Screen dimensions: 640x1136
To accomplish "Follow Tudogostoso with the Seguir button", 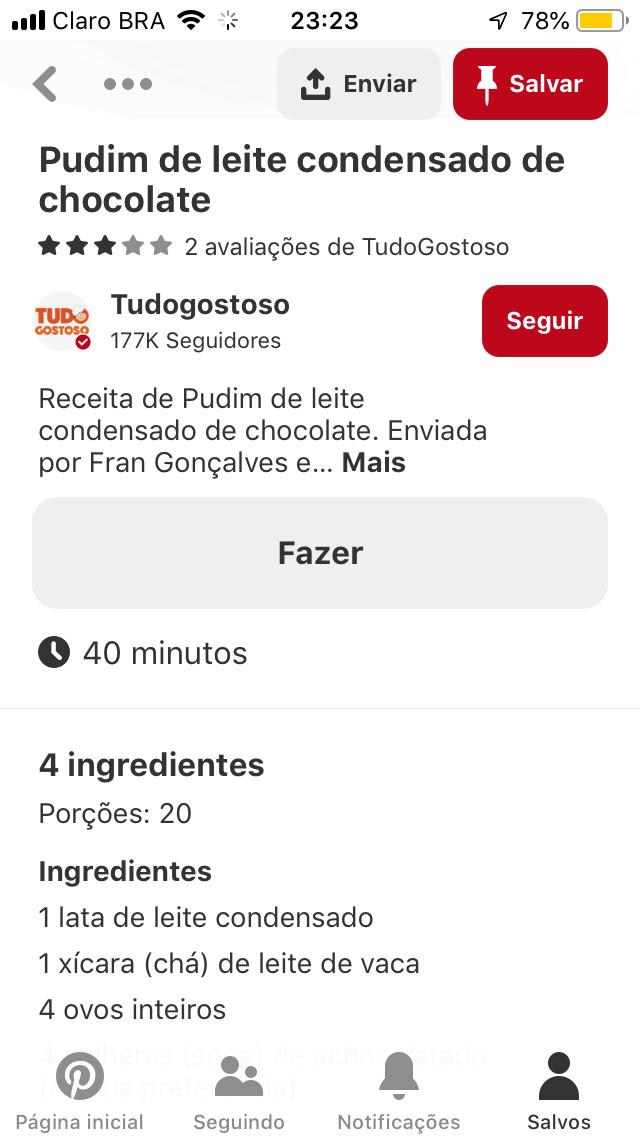I will pos(544,321).
